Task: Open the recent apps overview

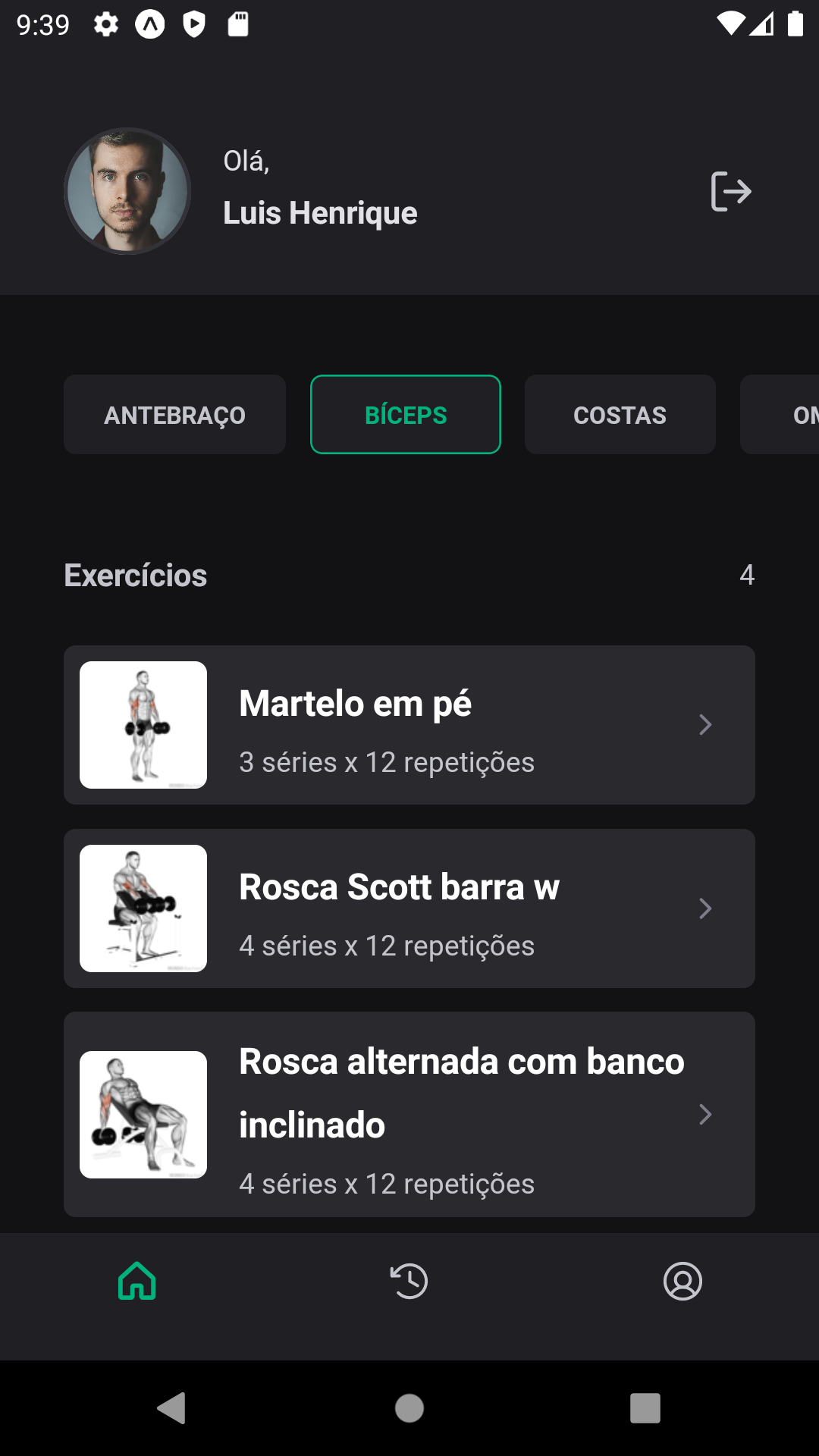Action: pos(645,1408)
